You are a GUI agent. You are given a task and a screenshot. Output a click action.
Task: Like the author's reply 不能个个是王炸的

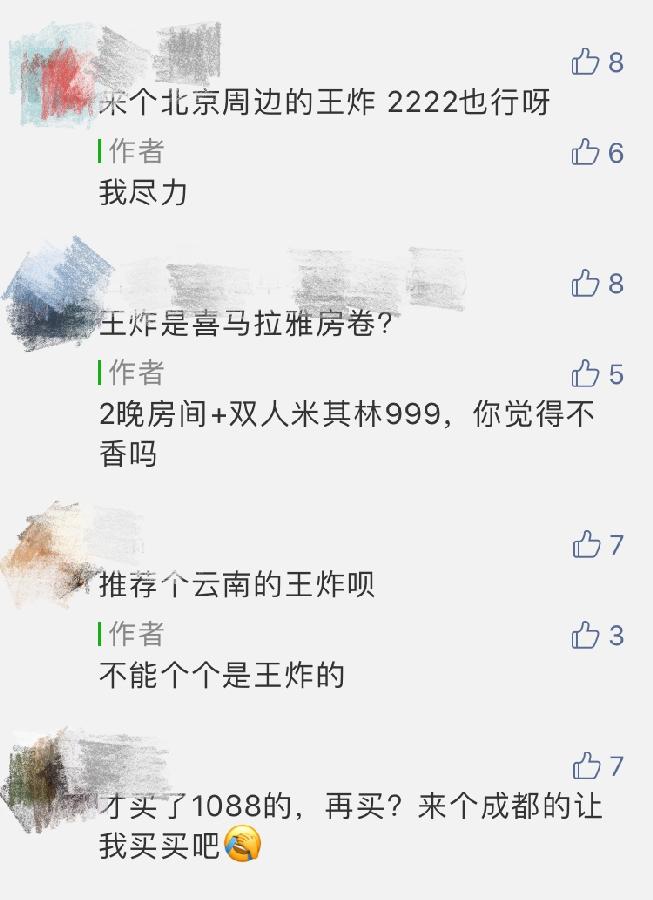(x=585, y=635)
